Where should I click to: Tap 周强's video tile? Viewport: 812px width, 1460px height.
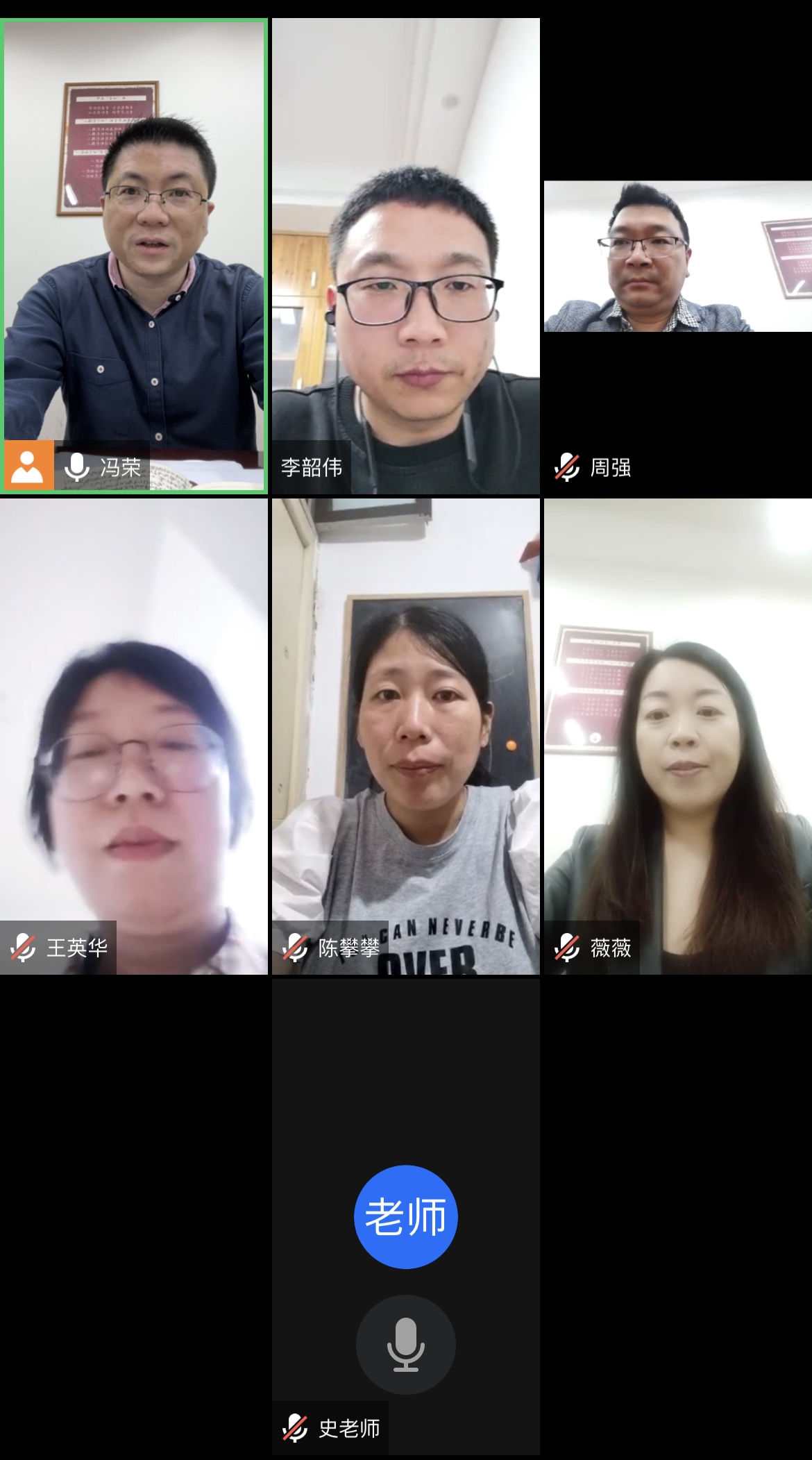click(x=677, y=255)
